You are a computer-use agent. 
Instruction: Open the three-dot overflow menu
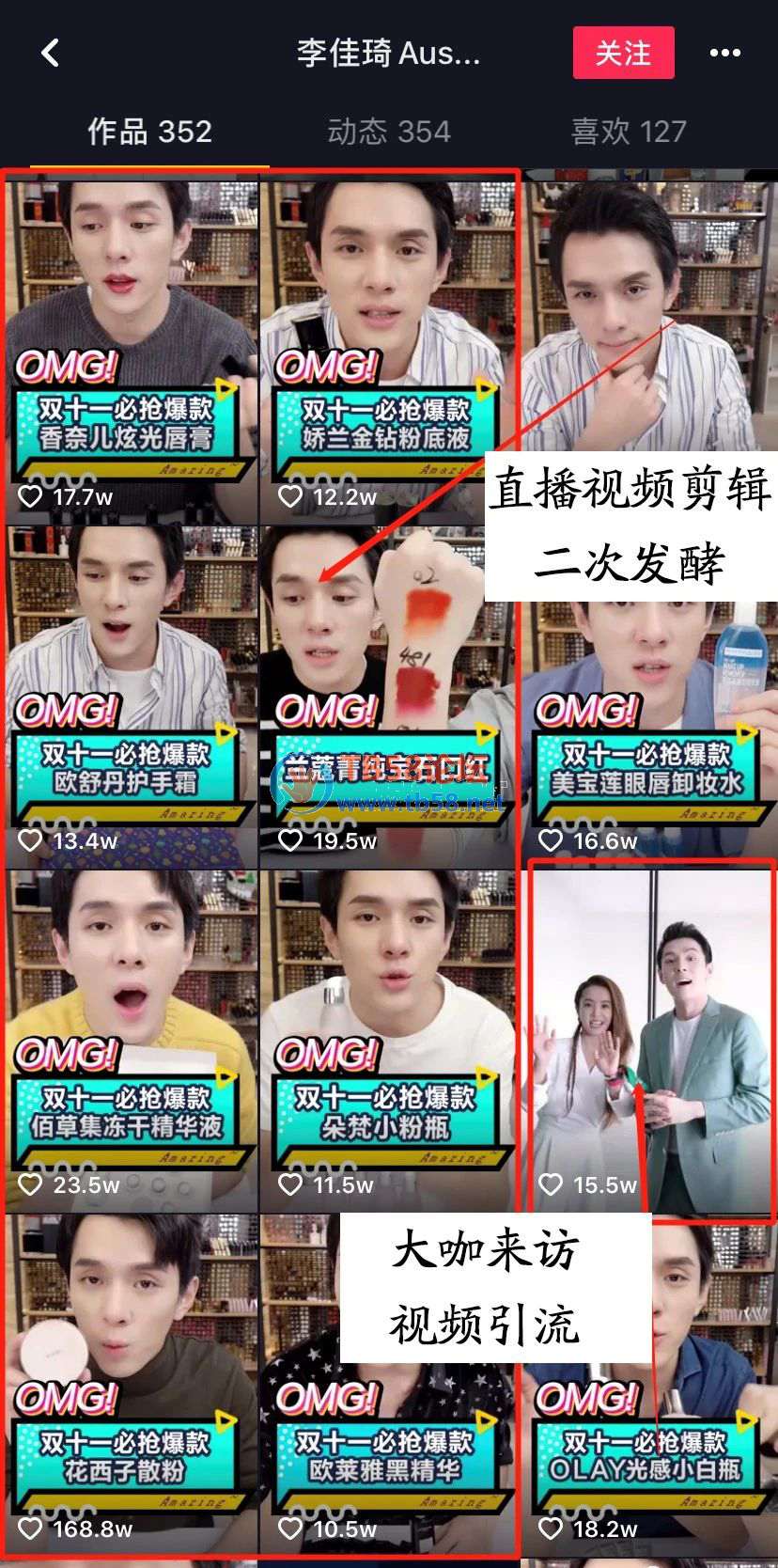[724, 53]
